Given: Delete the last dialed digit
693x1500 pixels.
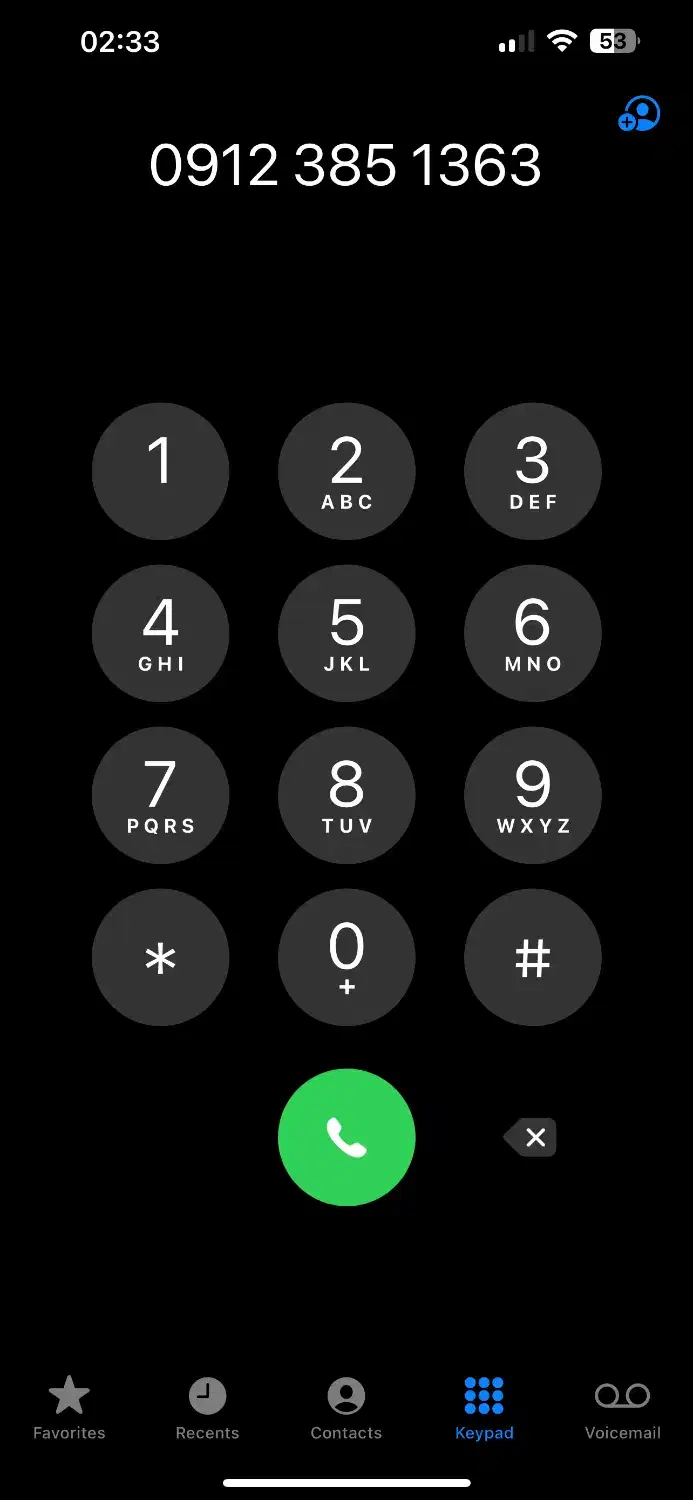Looking at the screenshot, I should (530, 1137).
